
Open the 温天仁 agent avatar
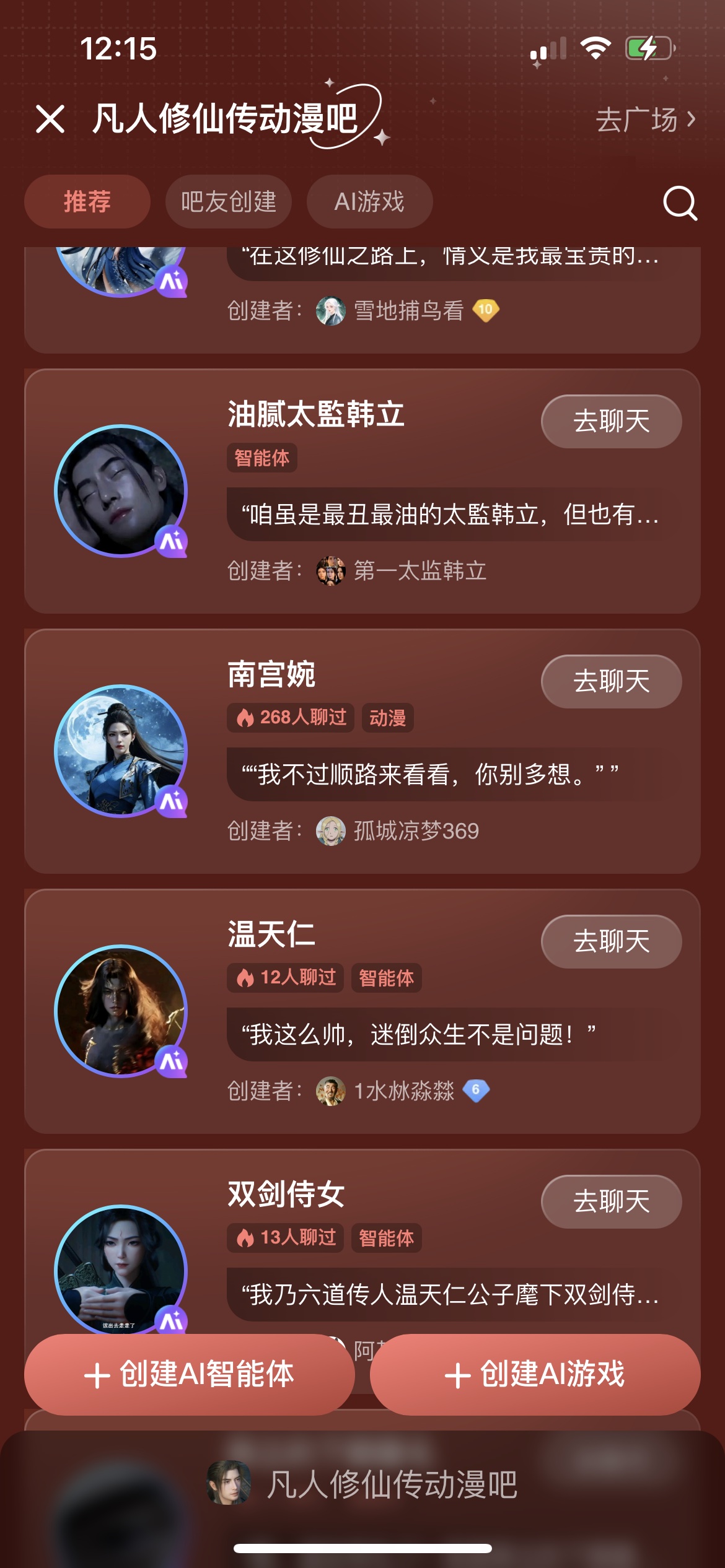[121, 1011]
